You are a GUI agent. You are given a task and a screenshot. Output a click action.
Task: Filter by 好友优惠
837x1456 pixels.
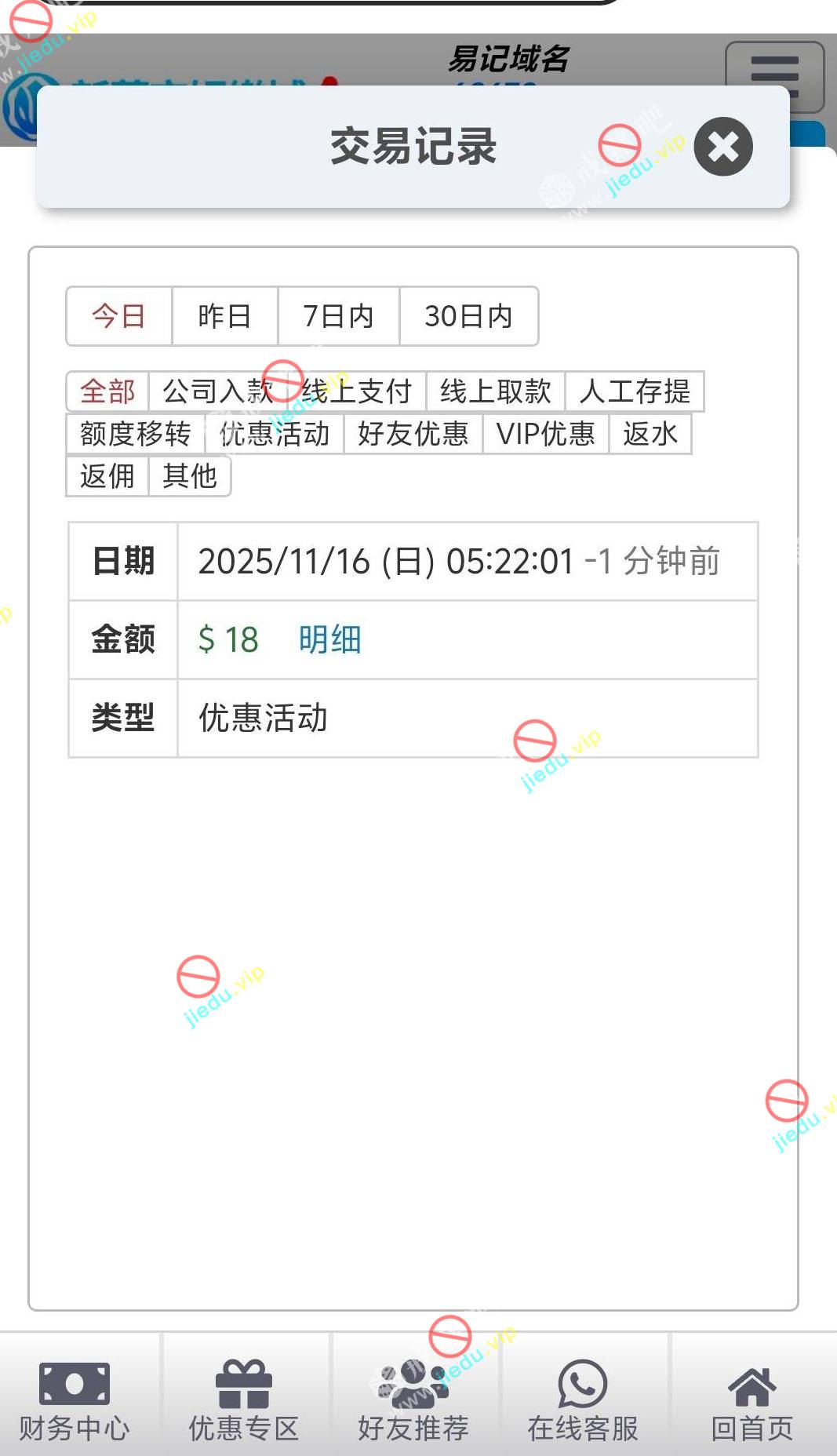(x=413, y=434)
